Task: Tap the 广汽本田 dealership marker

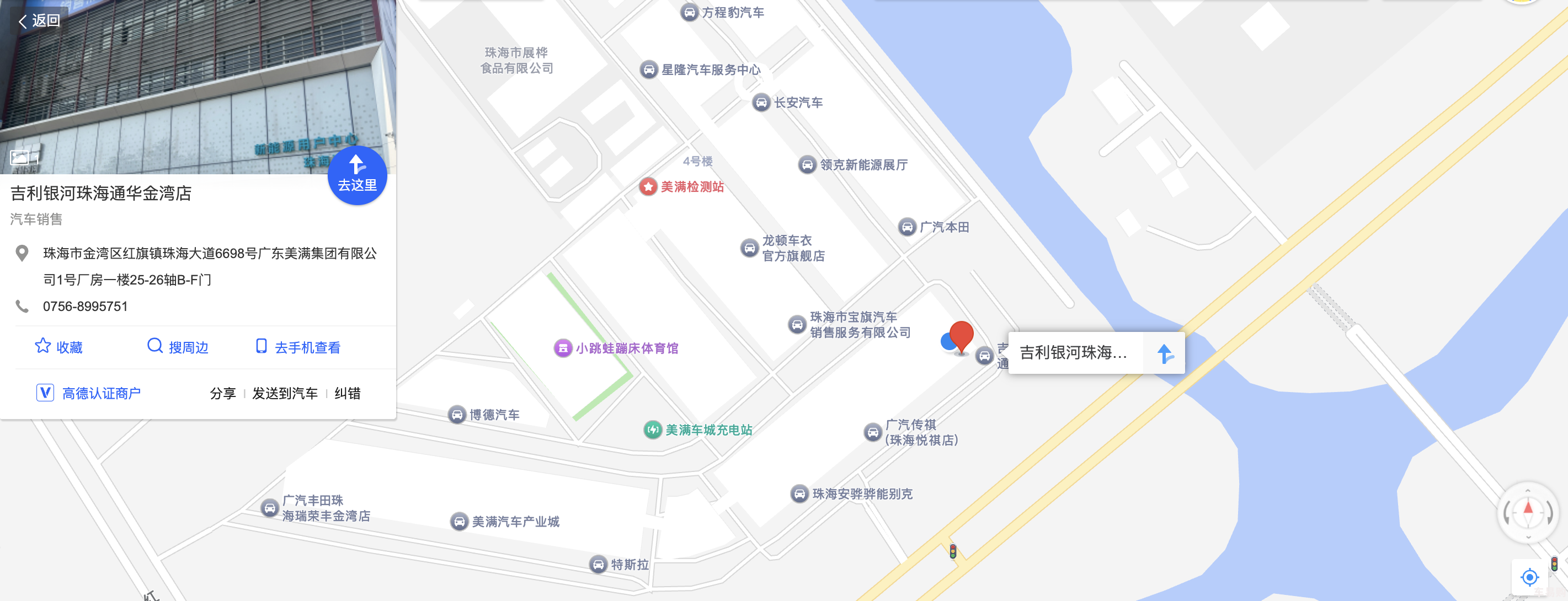Action: [907, 228]
